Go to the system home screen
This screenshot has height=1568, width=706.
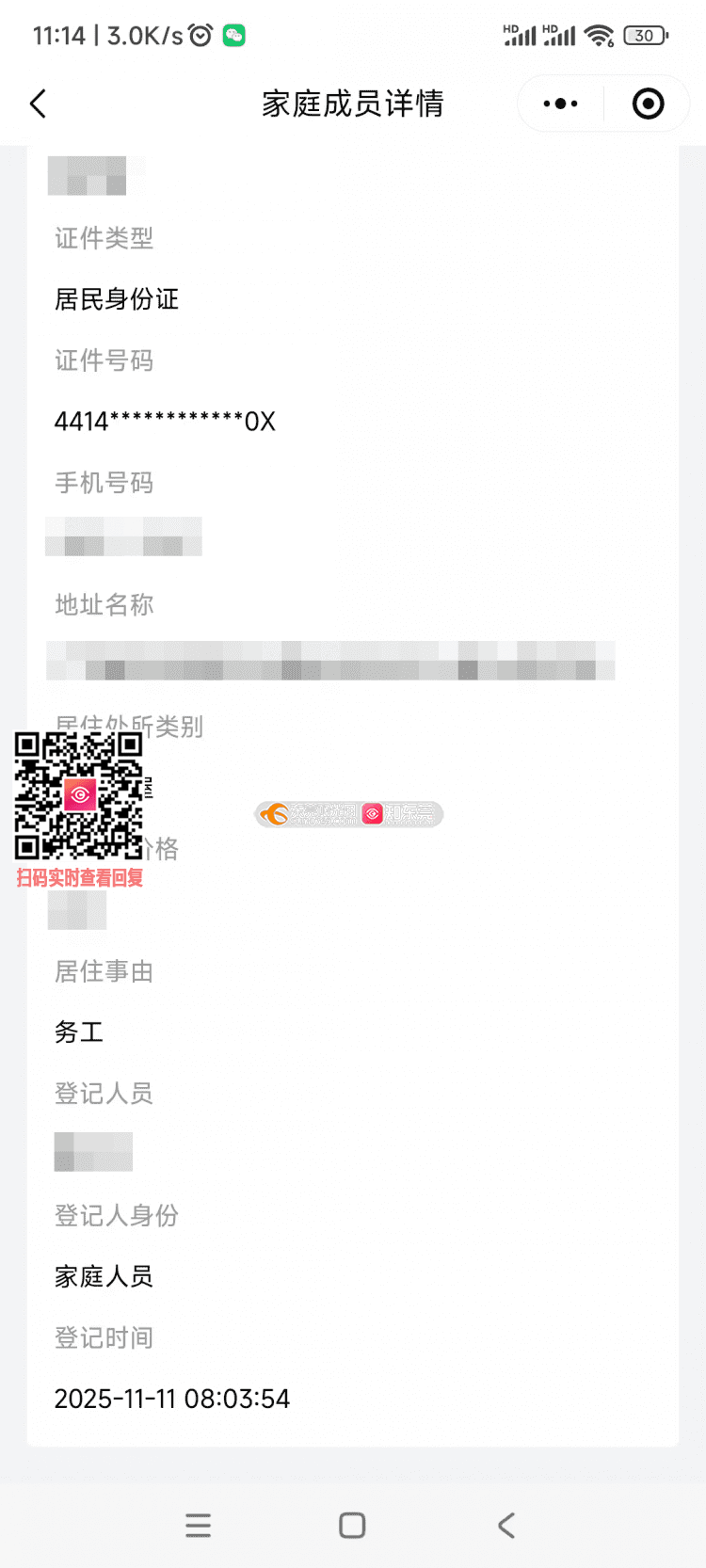(x=352, y=1525)
